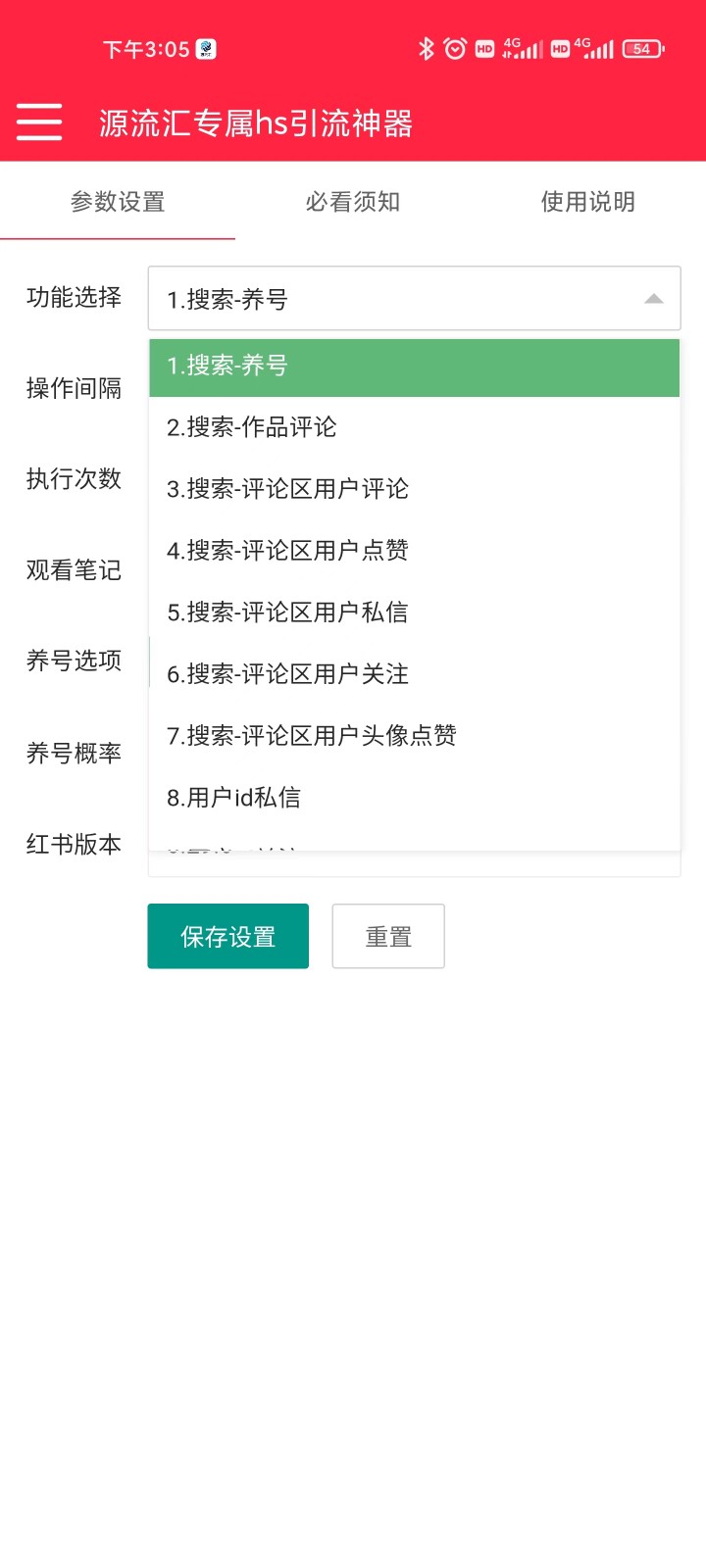Tap the 重置 button
706x1568 pixels.
point(388,937)
